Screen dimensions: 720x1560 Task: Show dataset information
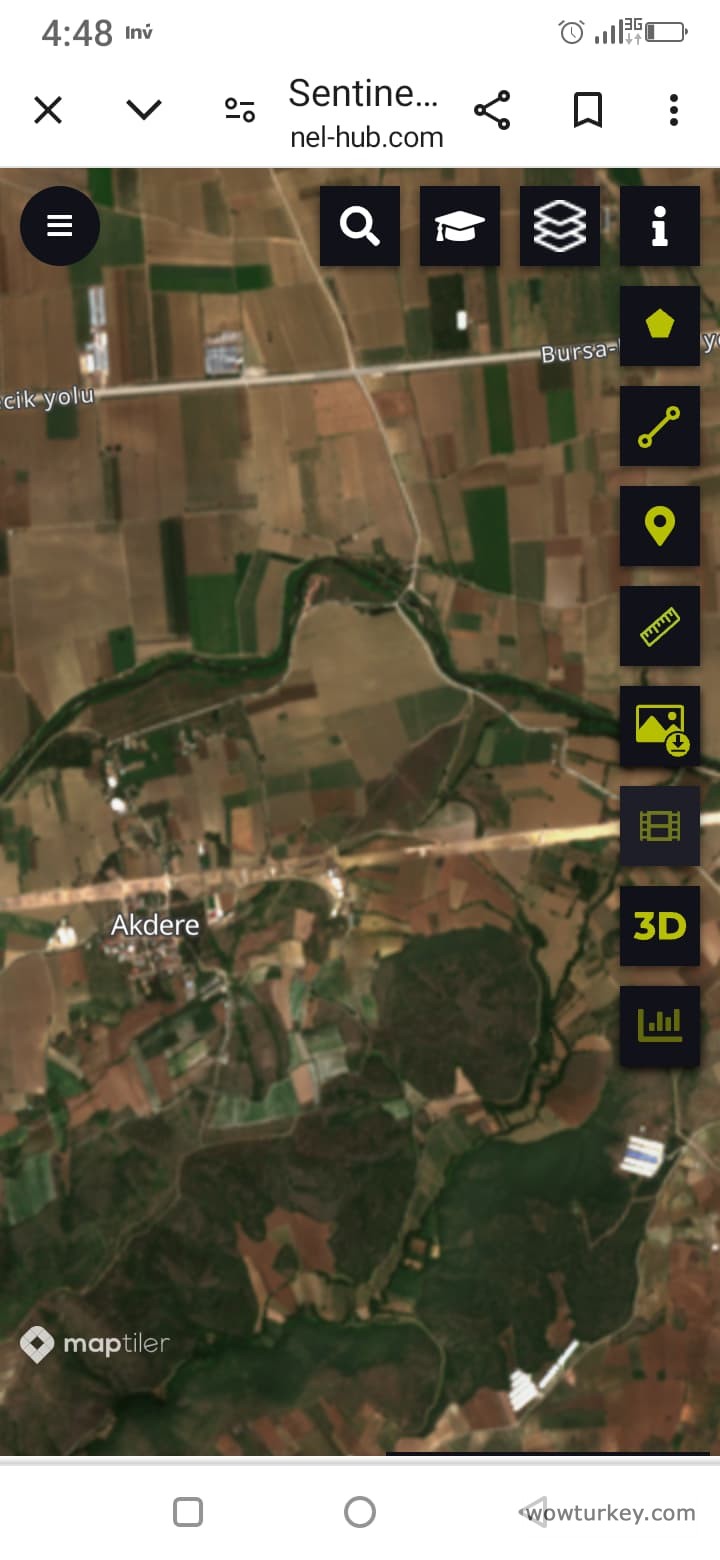coord(660,226)
